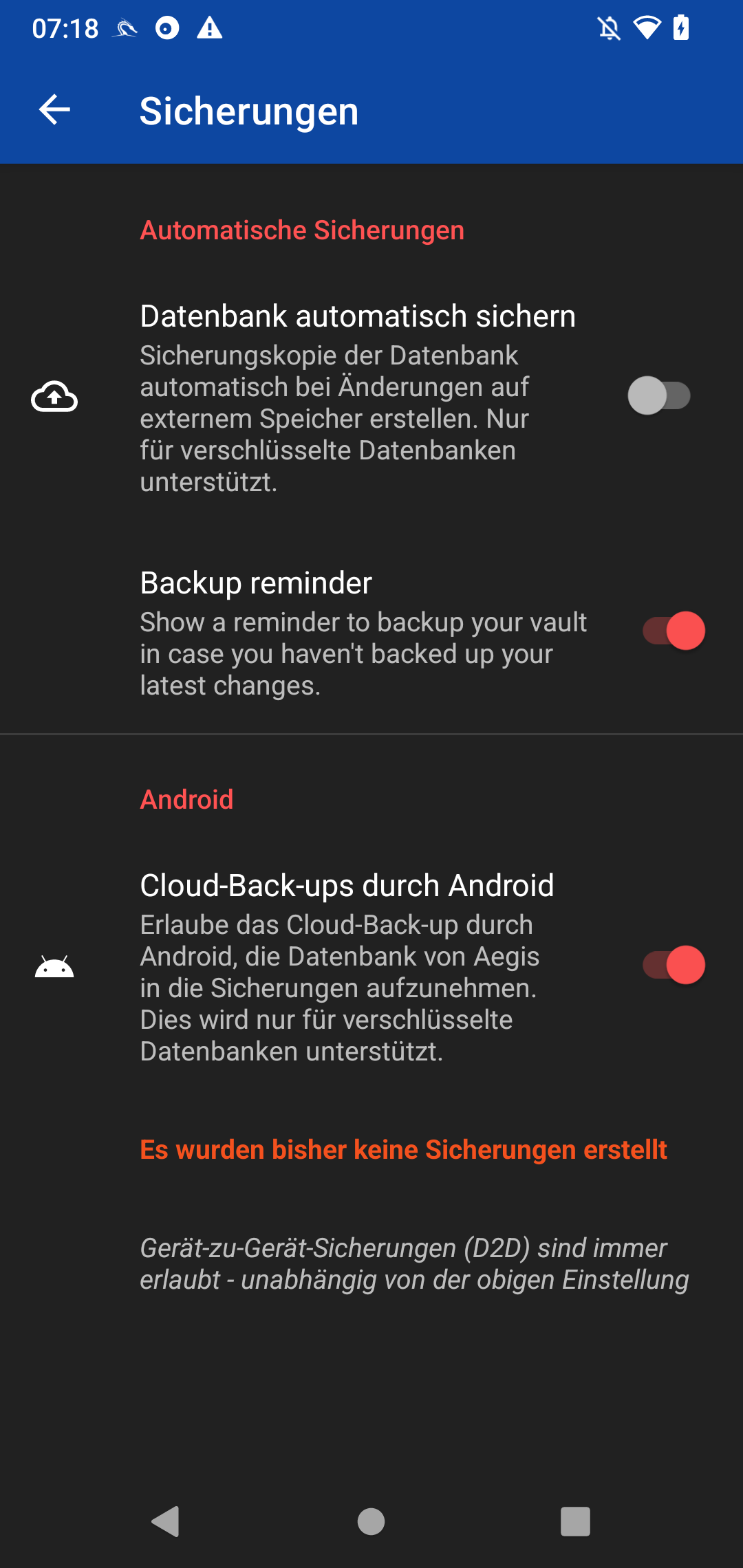Open recent apps overview
743x1568 pixels.
coord(575,1521)
